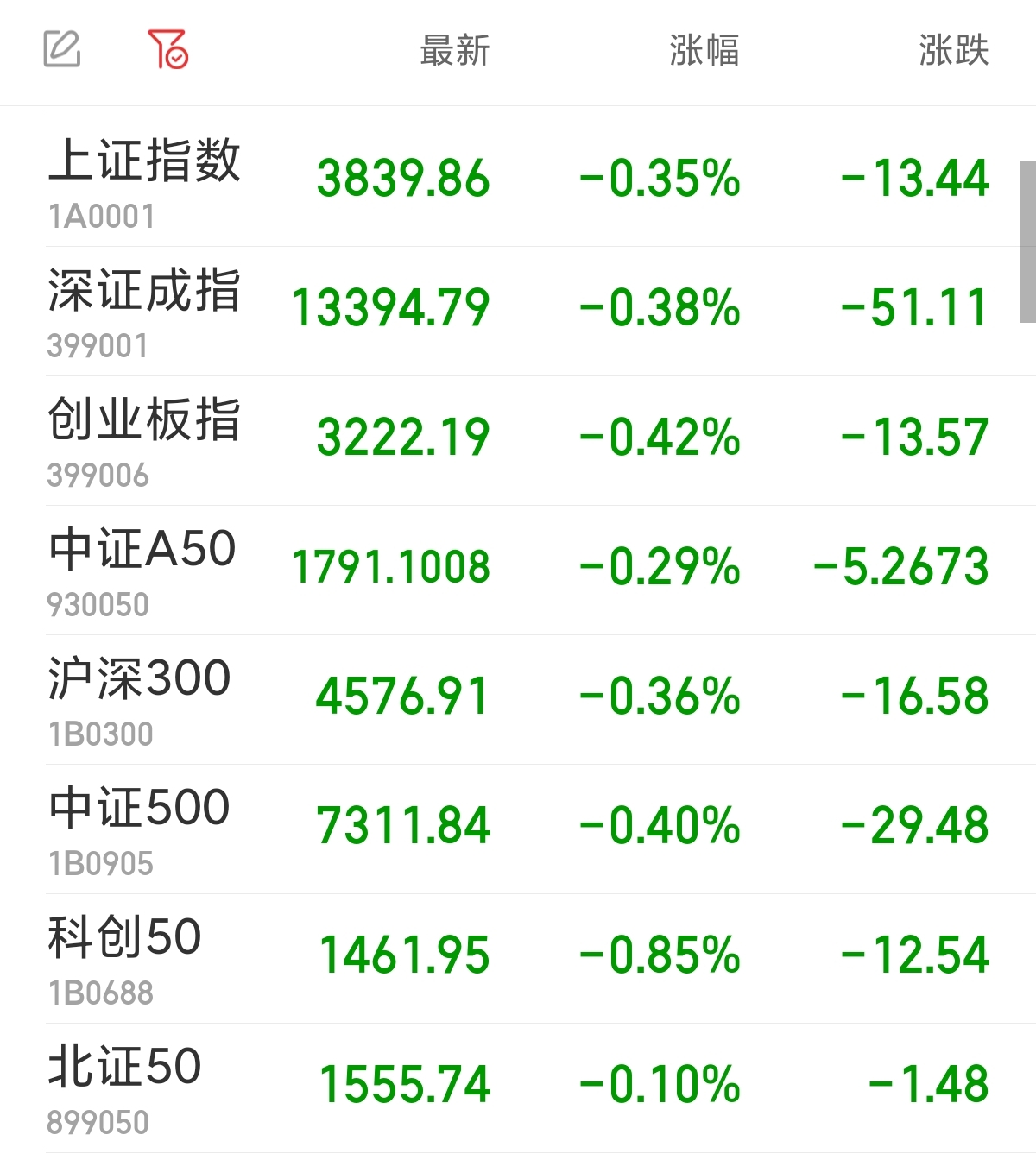
Task: Open 中证500 index details
Action: point(518,829)
